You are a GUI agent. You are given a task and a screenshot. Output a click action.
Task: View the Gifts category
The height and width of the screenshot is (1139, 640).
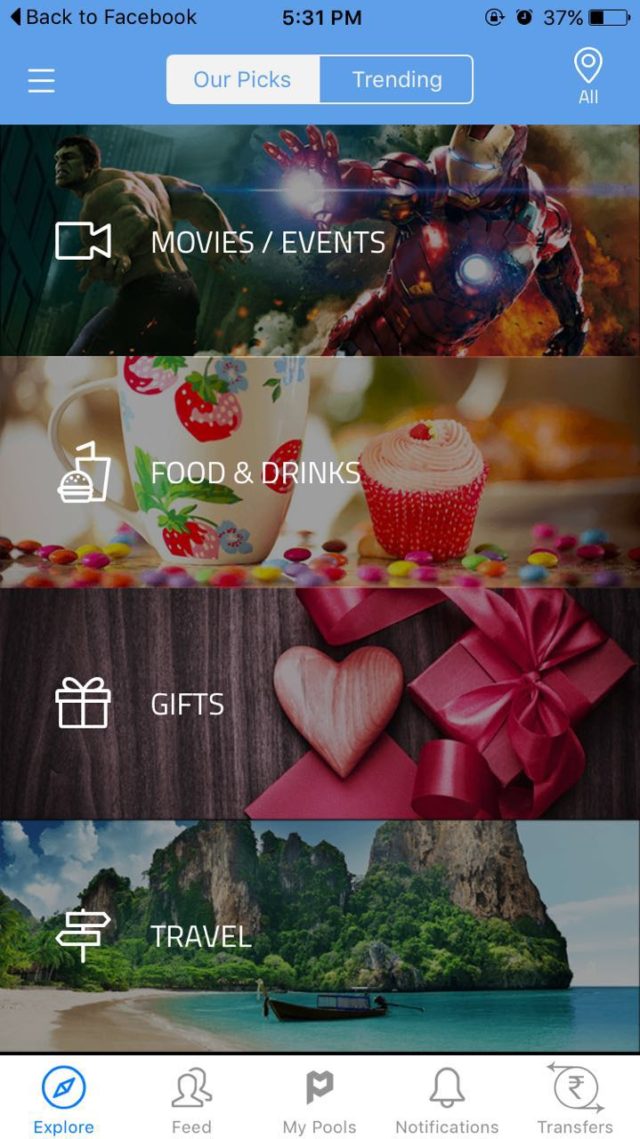click(320, 704)
